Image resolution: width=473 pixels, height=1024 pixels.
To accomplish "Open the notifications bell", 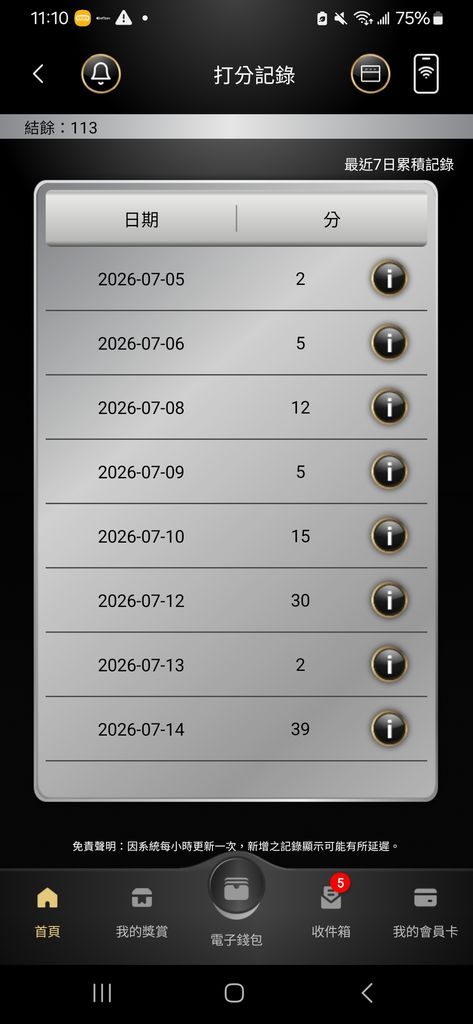I will (x=101, y=74).
